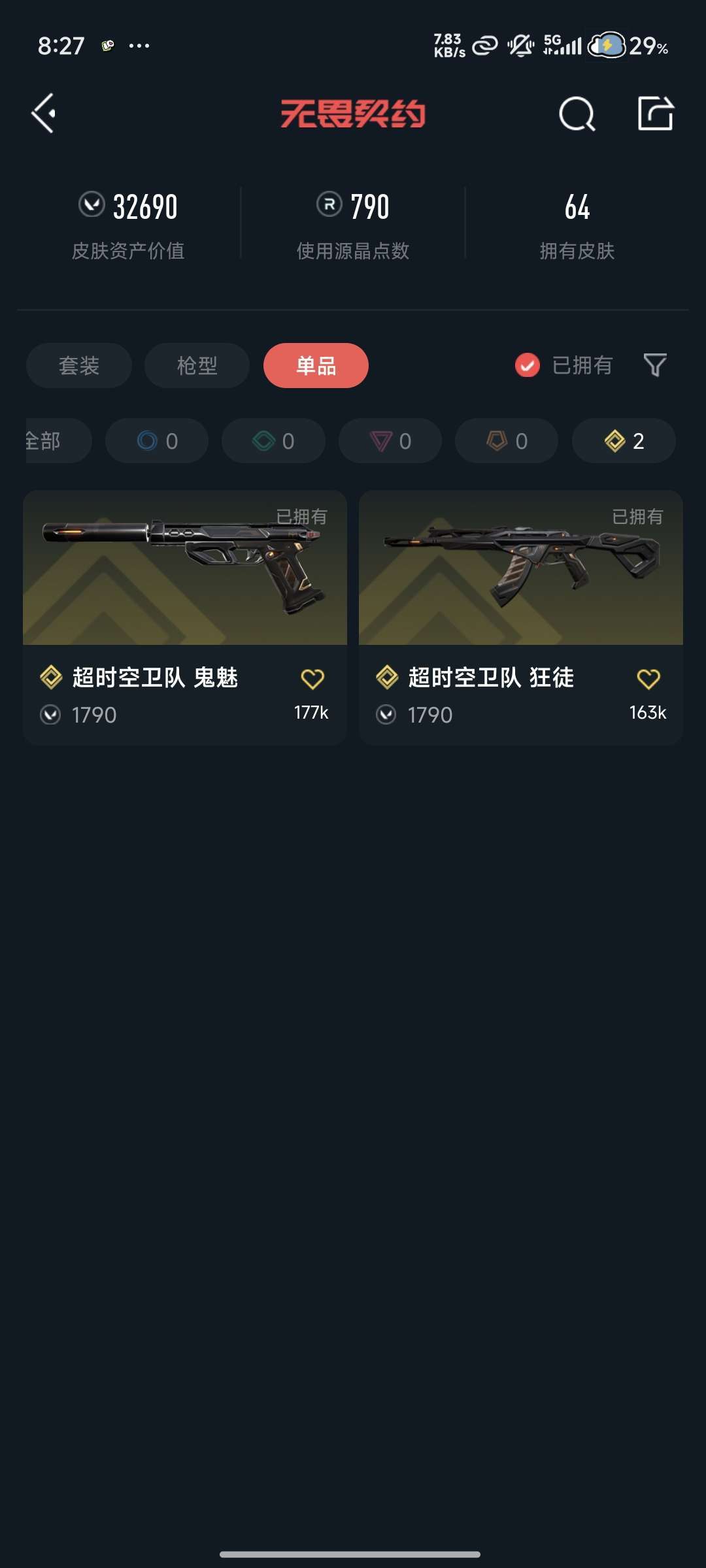
Task: Select the green rarity filter
Action: point(273,441)
